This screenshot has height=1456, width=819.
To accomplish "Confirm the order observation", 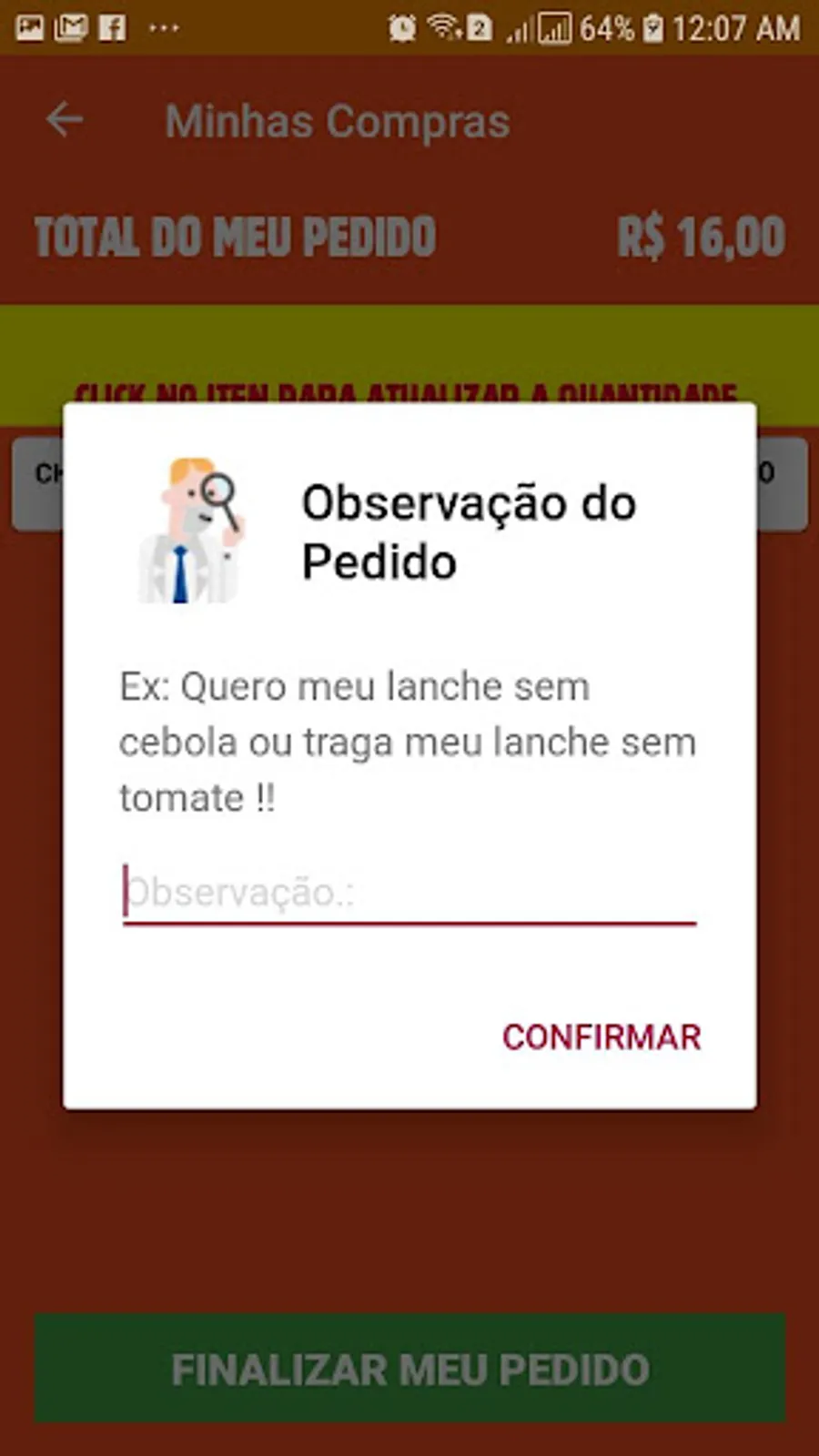I will tap(602, 1037).
